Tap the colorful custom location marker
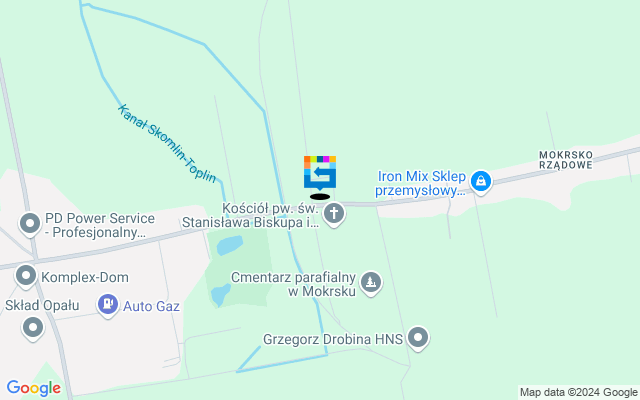The width and height of the screenshot is (640, 400). [320, 173]
